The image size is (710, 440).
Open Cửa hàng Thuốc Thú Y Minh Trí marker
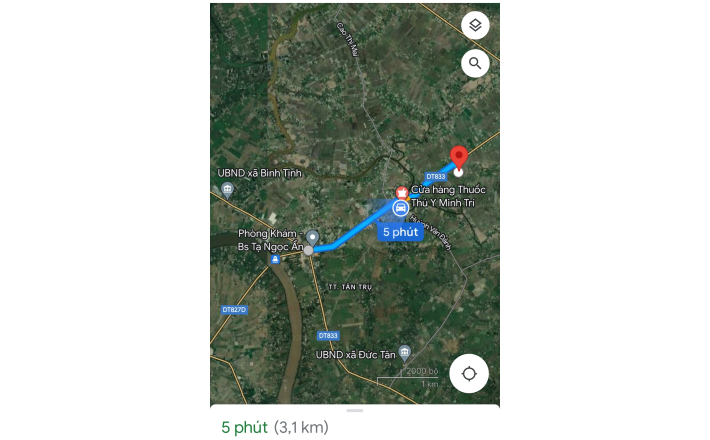pos(402,190)
